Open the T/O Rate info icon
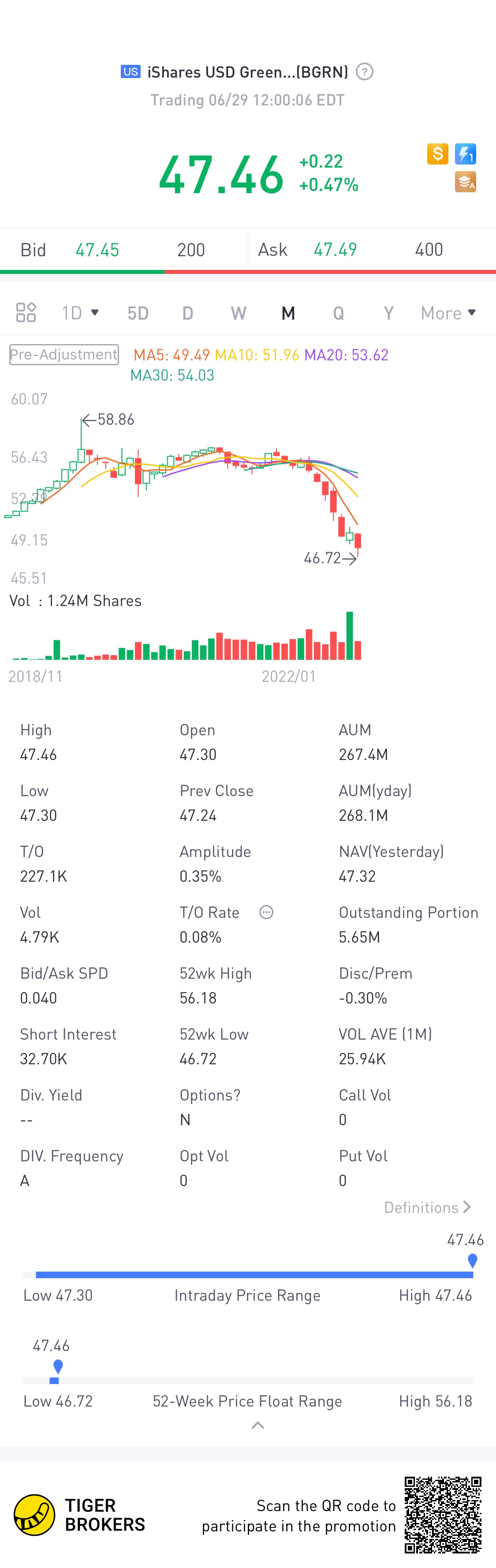 (266, 912)
